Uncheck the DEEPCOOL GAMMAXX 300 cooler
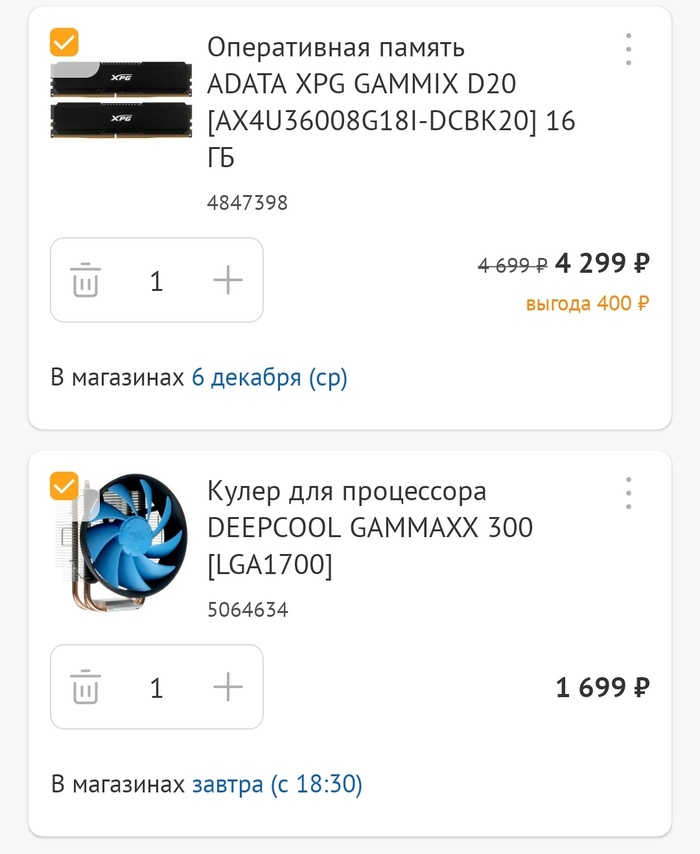This screenshot has height=854, width=700. [64, 487]
